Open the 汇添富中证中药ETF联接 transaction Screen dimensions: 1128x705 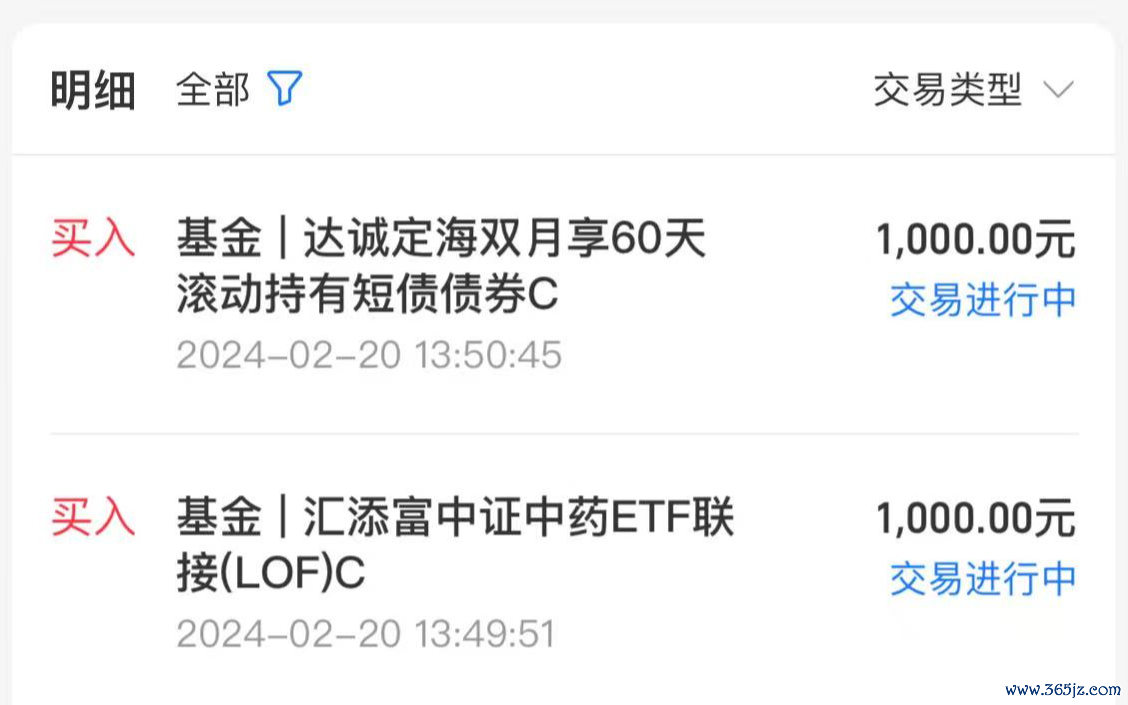[455, 546]
